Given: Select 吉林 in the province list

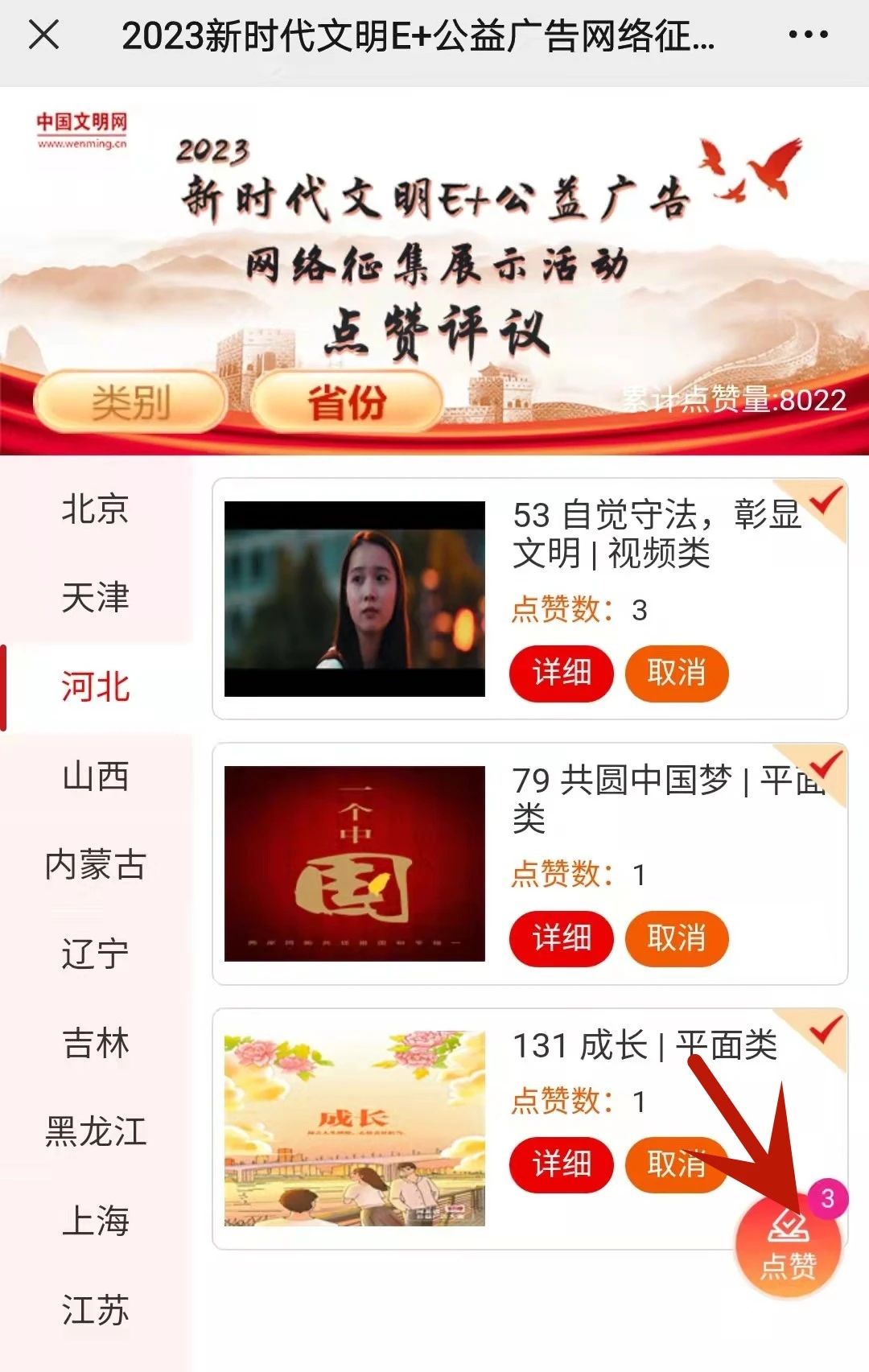Looking at the screenshot, I should tap(95, 1044).
